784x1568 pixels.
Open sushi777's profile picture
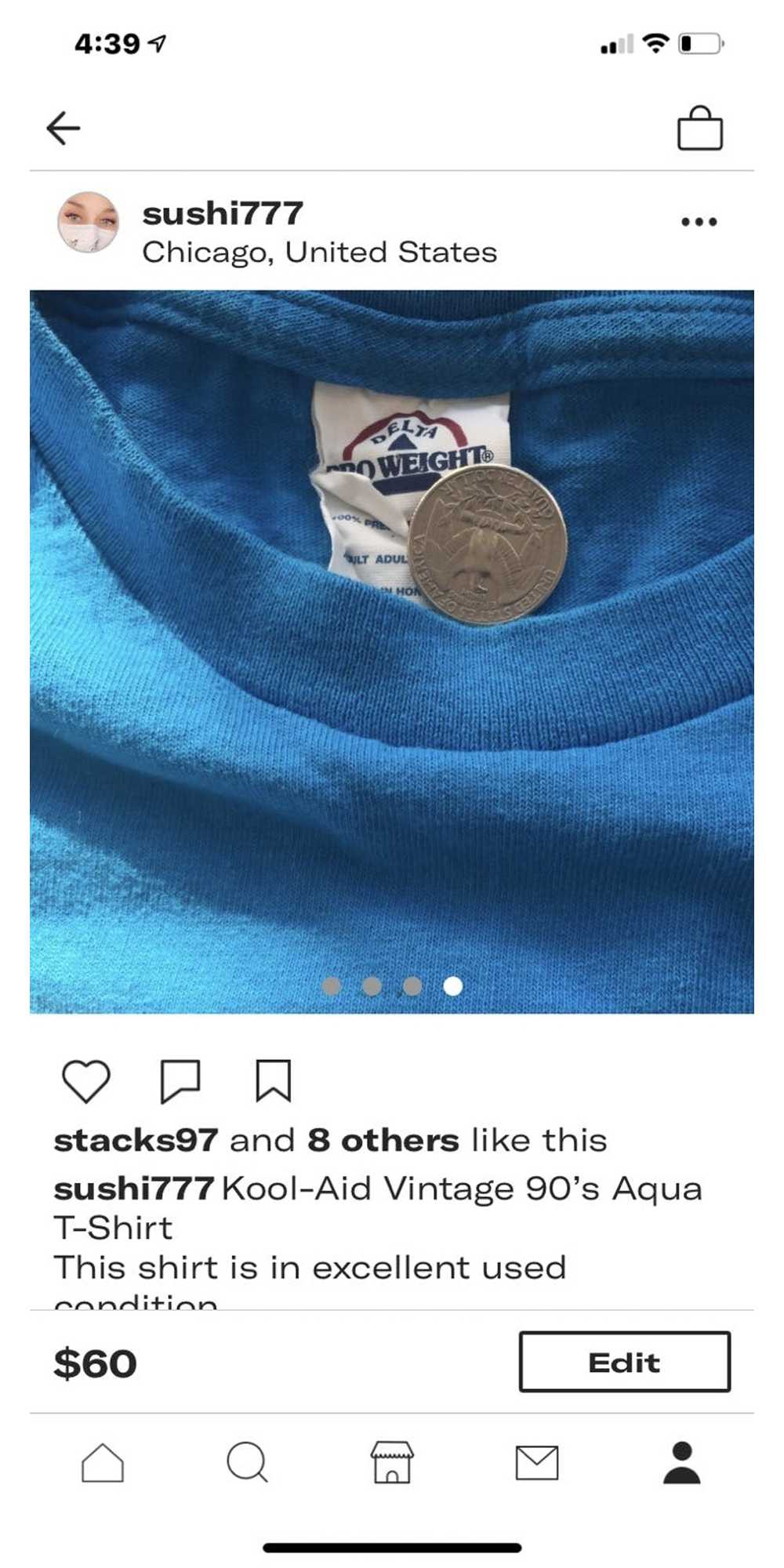(89, 222)
